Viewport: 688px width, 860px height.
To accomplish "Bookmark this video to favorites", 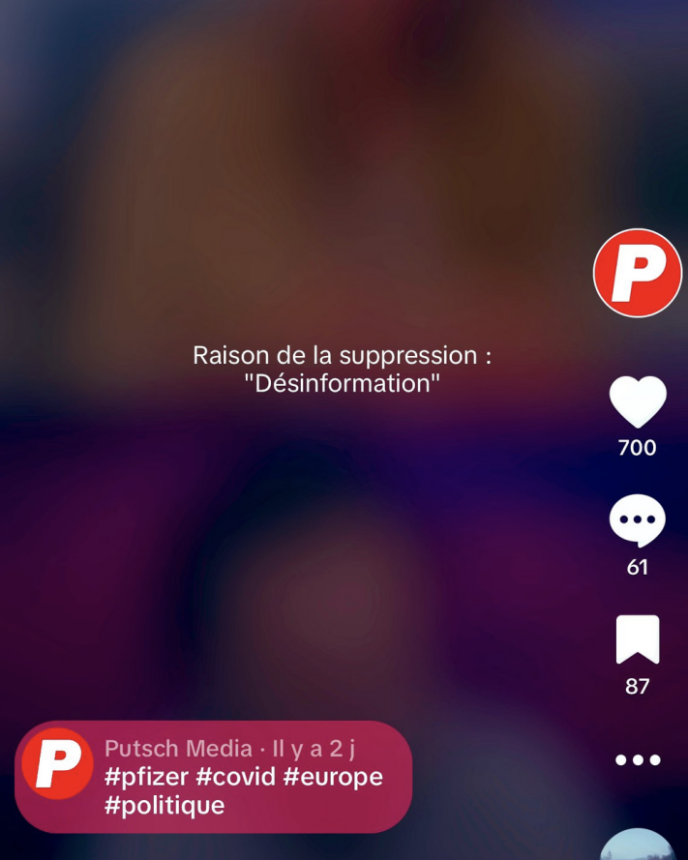I will pos(637,640).
